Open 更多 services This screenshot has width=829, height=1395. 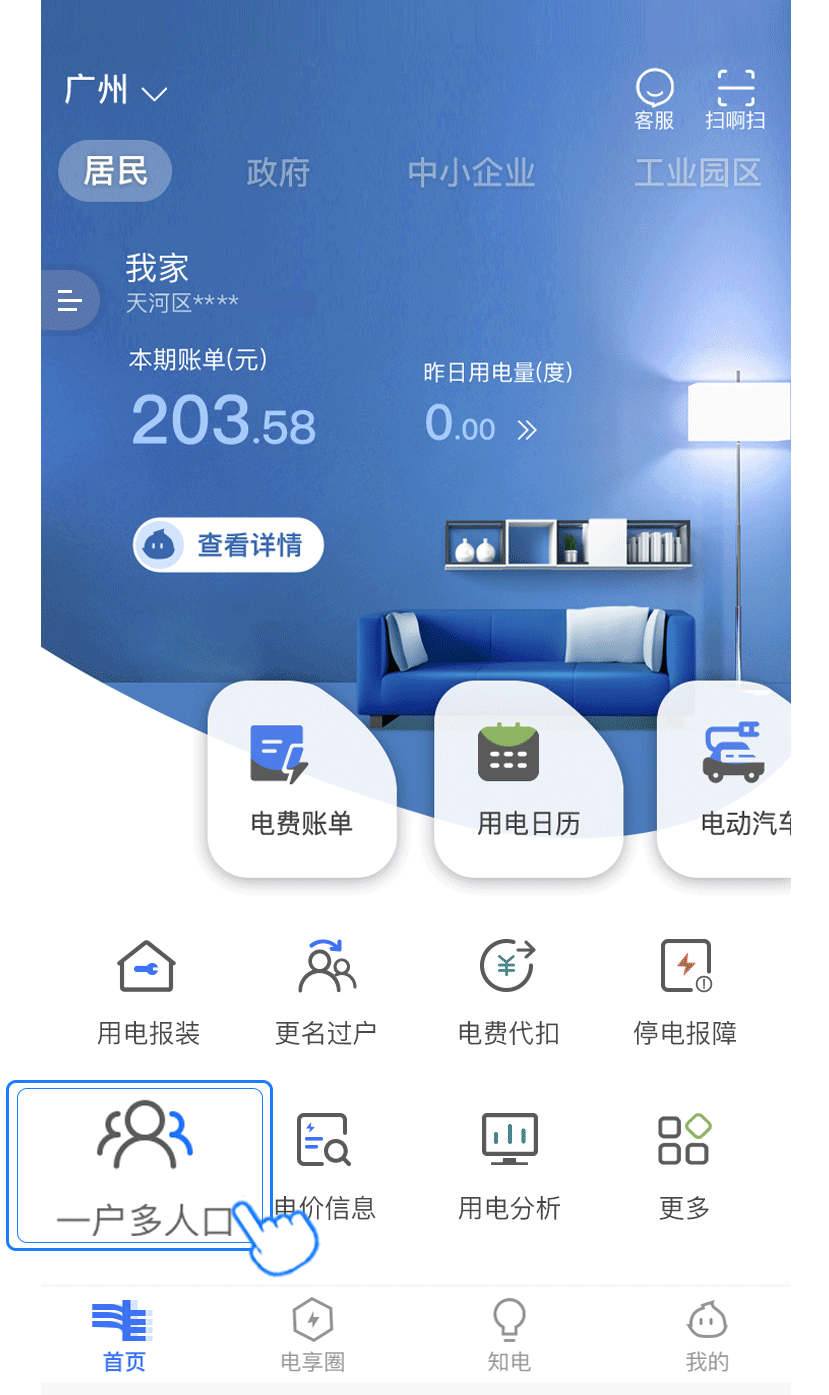(x=684, y=1165)
